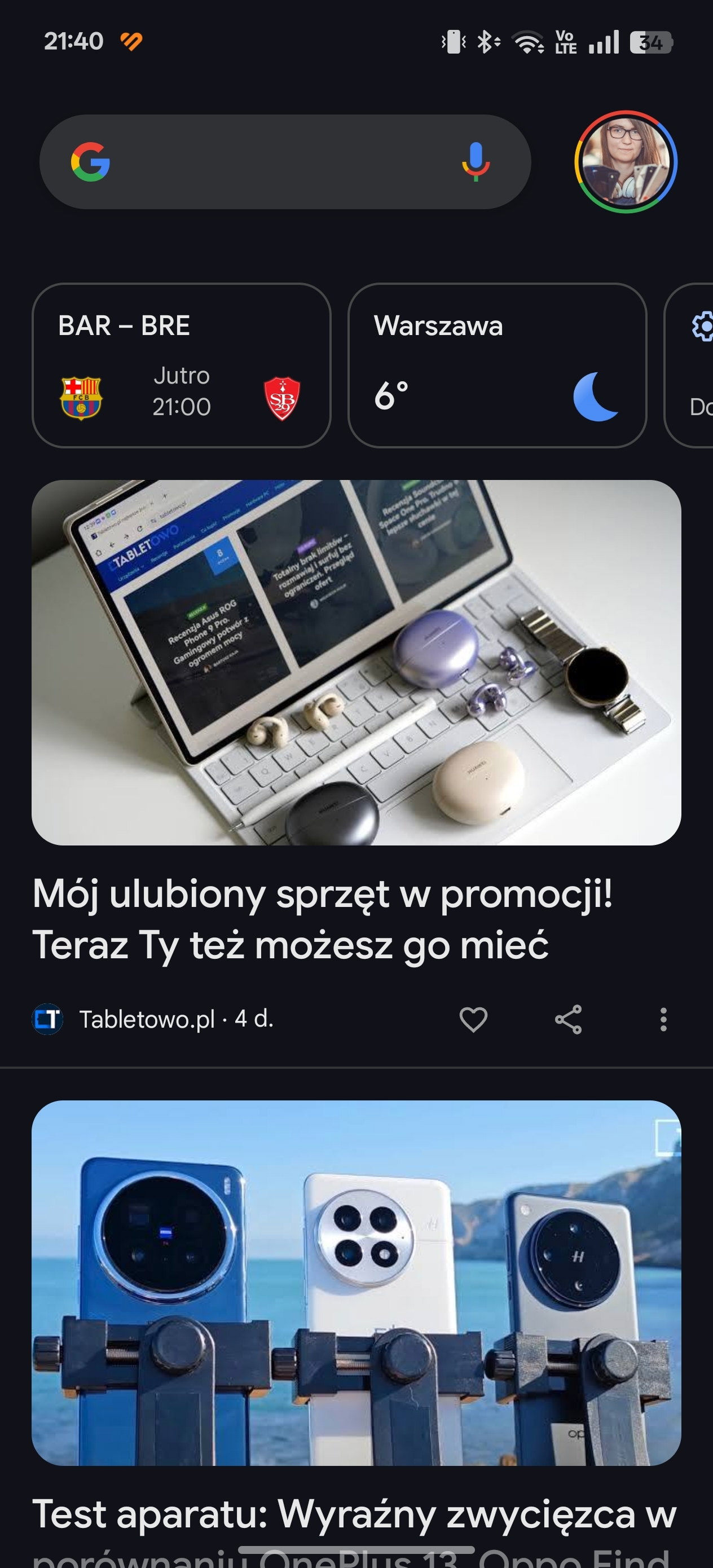
Task: Open the BAR – BRE match card
Action: click(182, 365)
